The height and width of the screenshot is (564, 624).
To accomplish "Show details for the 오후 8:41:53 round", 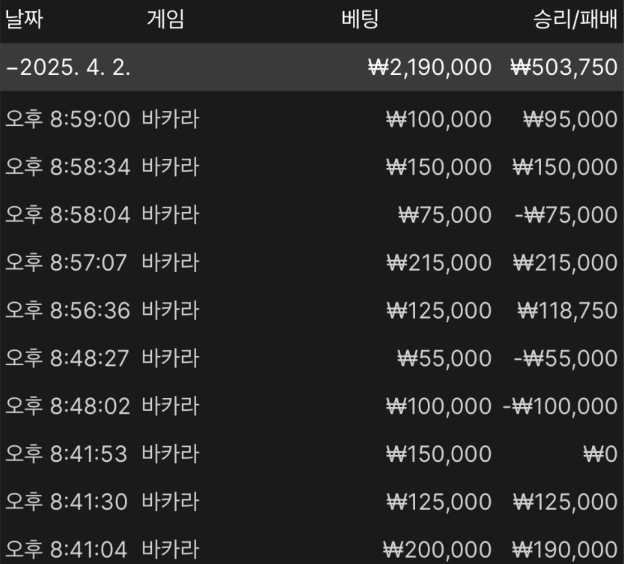I will click(310, 454).
